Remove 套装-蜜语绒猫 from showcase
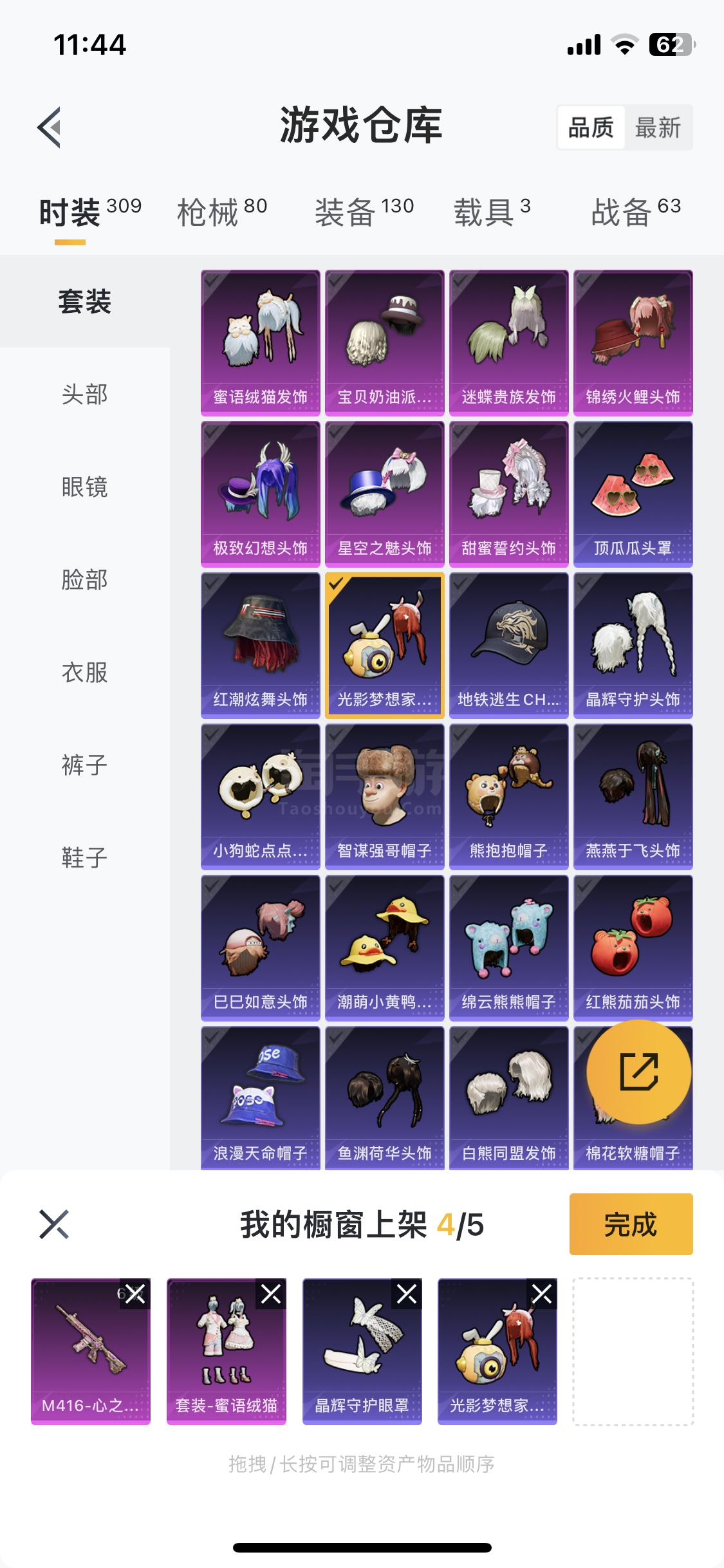The width and height of the screenshot is (724, 1568). [271, 1294]
